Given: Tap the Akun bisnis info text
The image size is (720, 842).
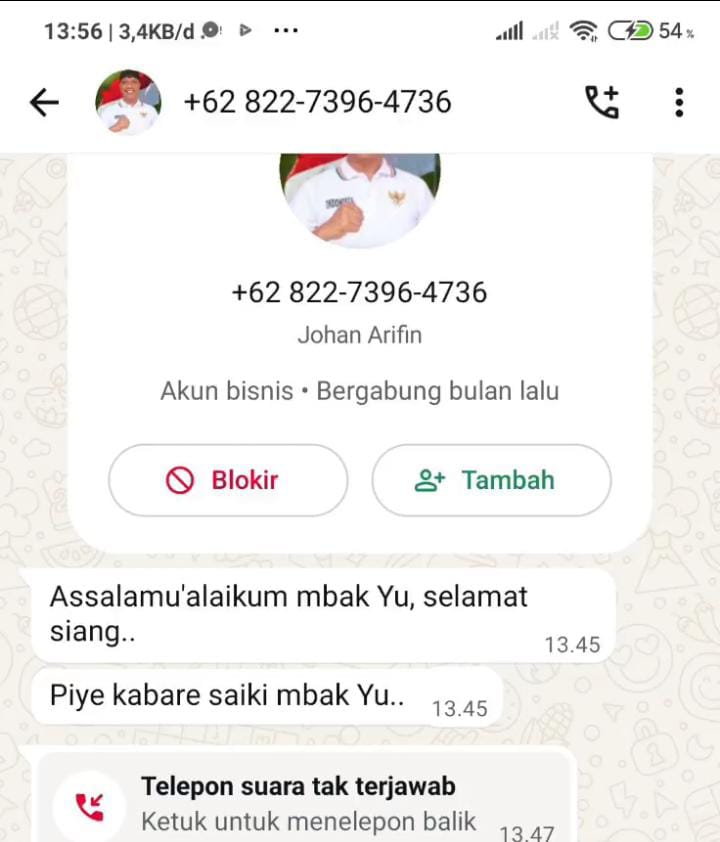Looking at the screenshot, I should (359, 391).
